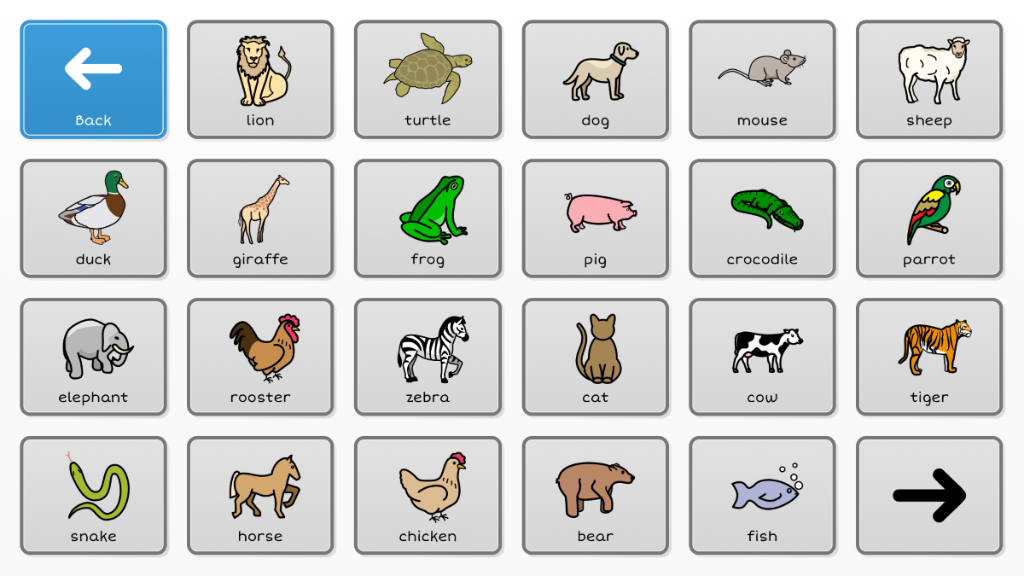Select the mouse card

[762, 80]
